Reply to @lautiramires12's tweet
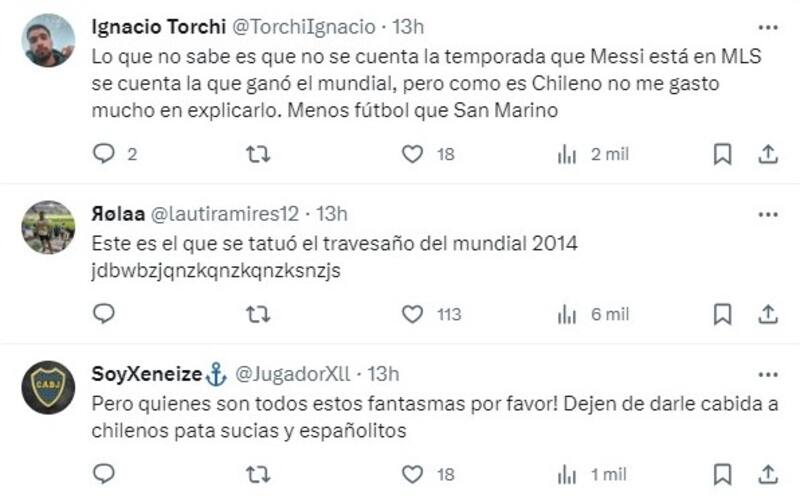This screenshot has width=800, height=502. pyautogui.click(x=104, y=314)
